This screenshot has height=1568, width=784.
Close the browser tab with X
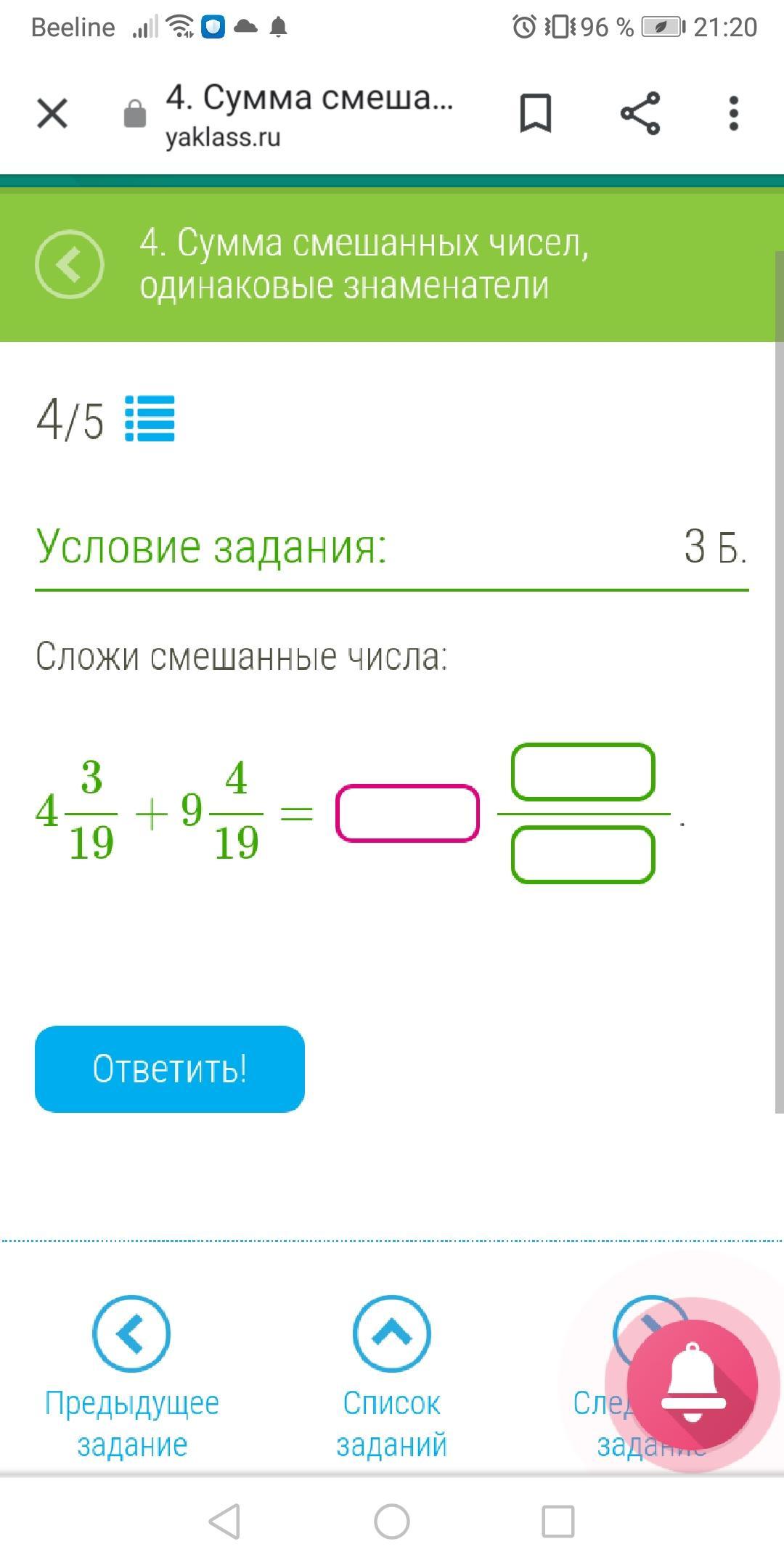52,113
